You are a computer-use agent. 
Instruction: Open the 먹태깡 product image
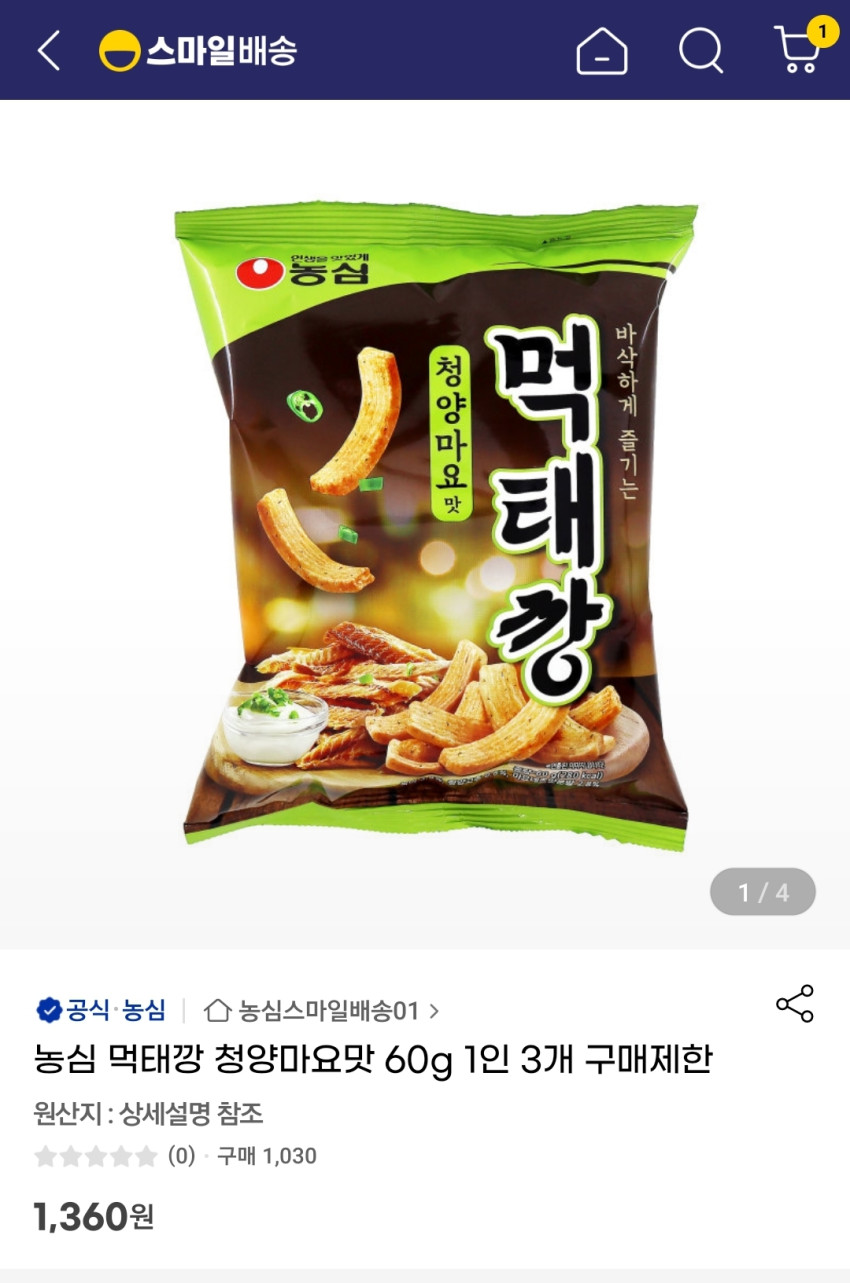435,523
